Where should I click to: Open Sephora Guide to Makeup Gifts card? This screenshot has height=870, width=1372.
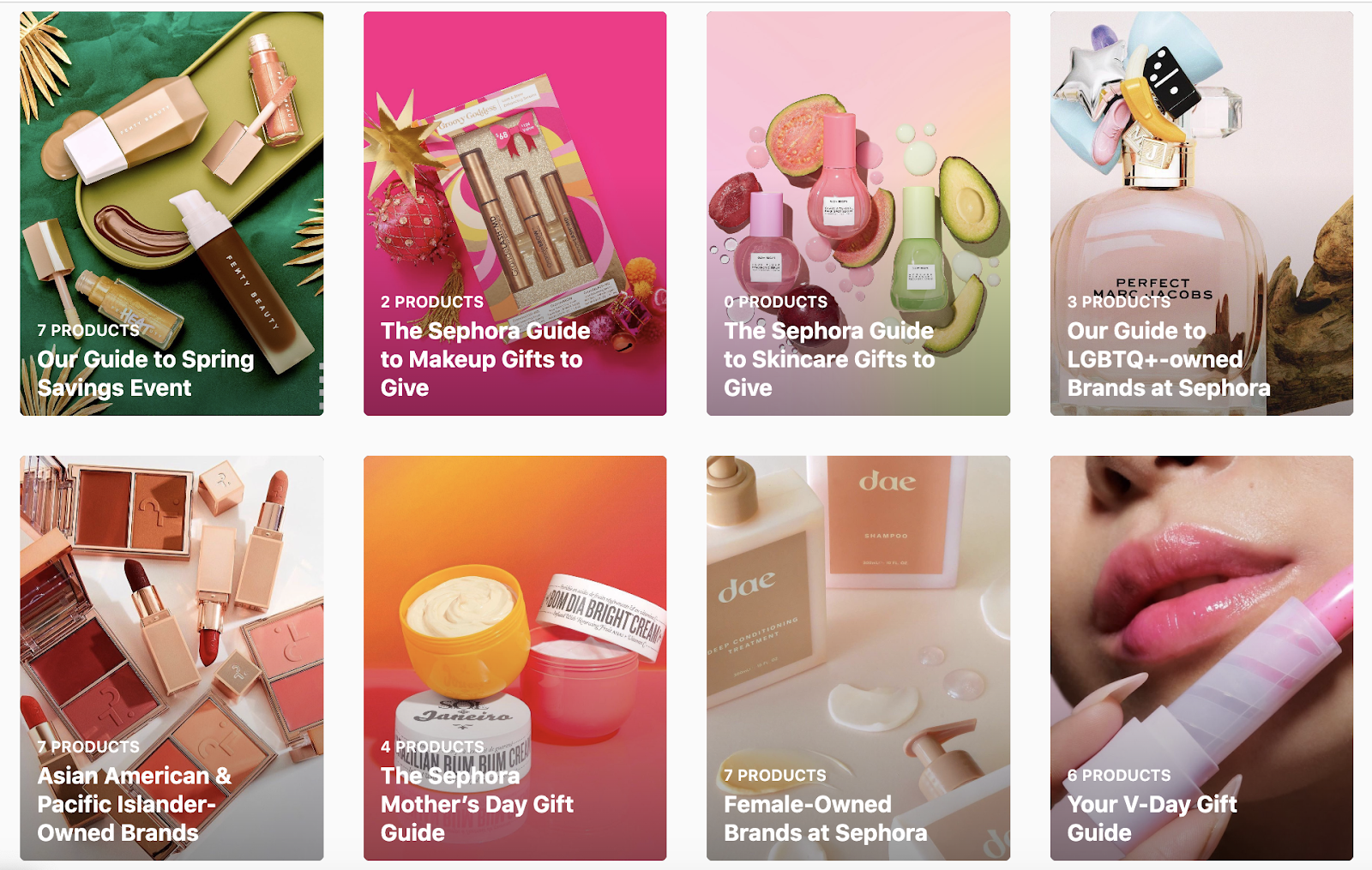[x=514, y=213]
